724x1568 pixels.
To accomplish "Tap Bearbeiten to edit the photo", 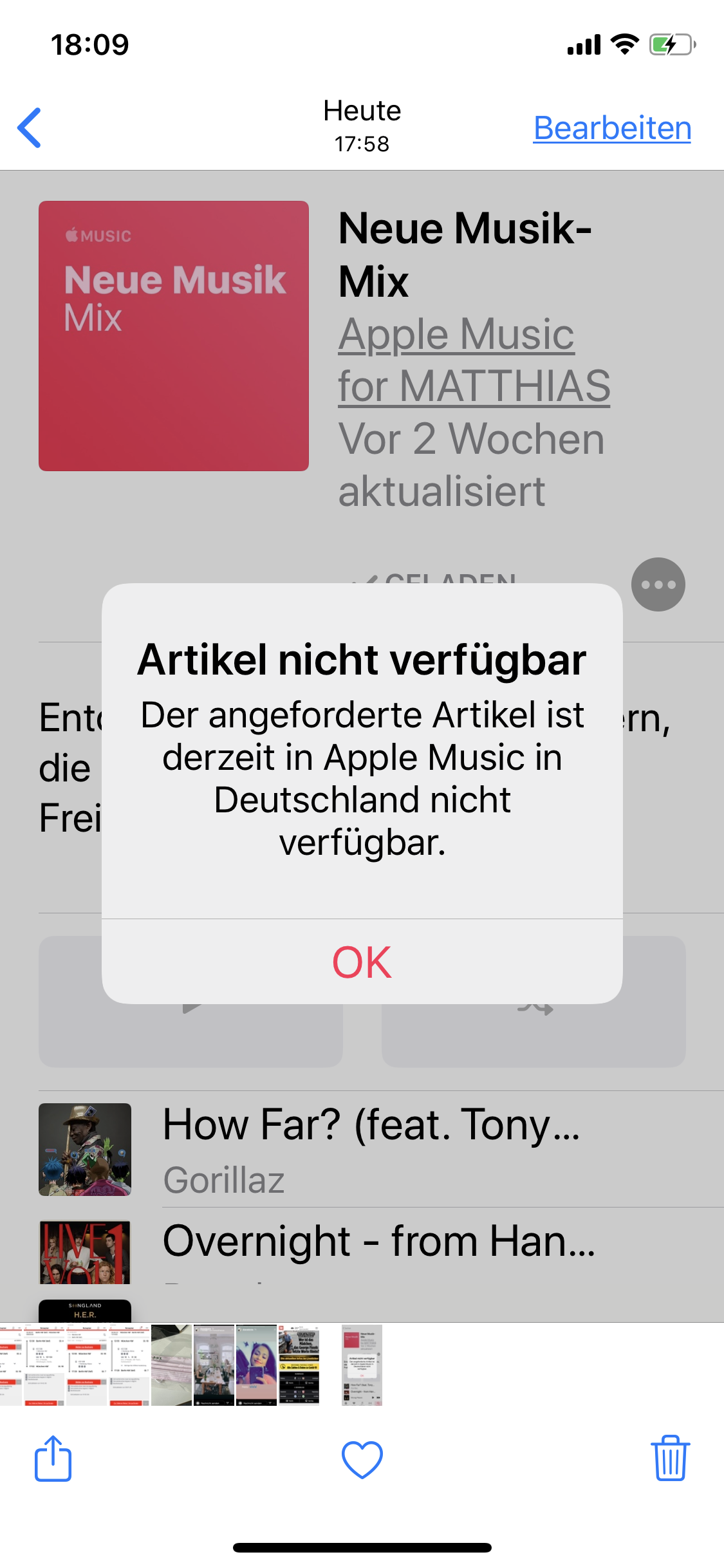I will [611, 127].
